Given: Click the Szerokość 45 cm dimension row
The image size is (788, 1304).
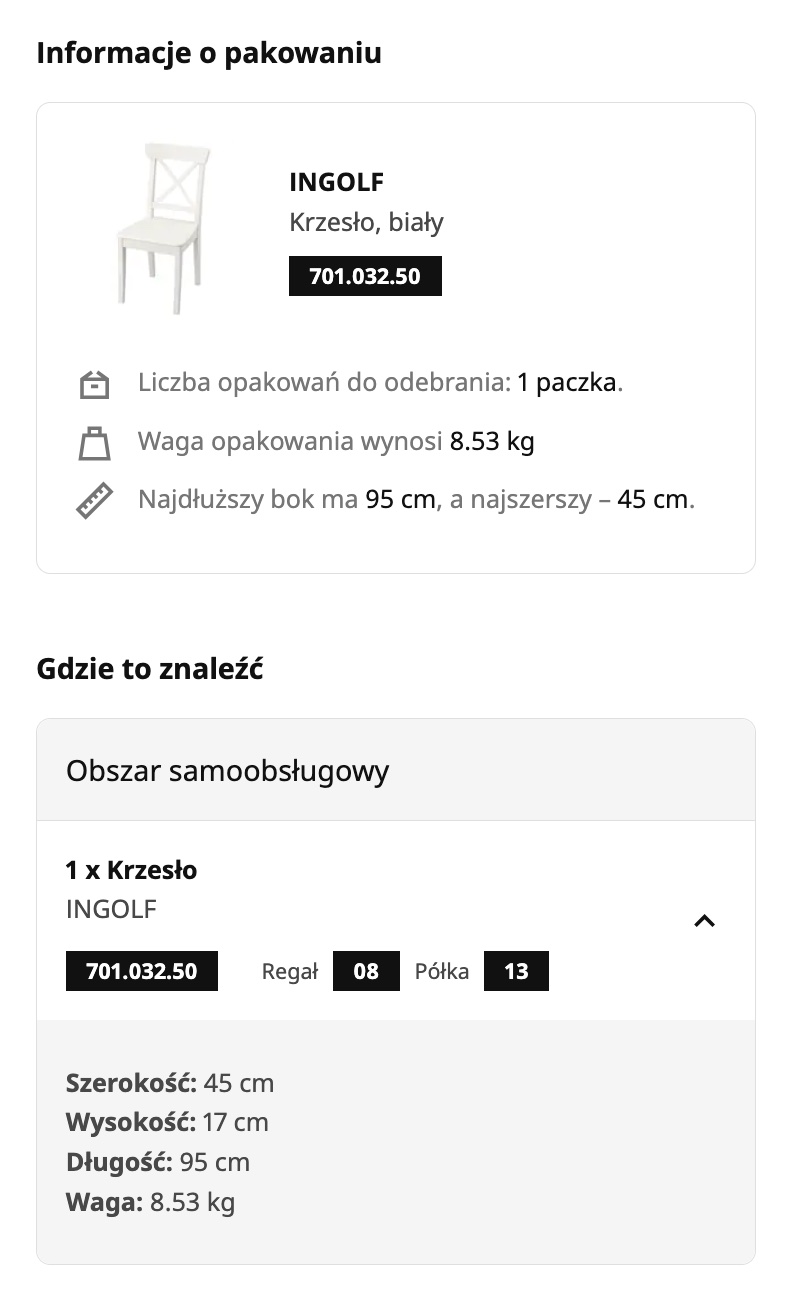Looking at the screenshot, I should pos(170,1082).
